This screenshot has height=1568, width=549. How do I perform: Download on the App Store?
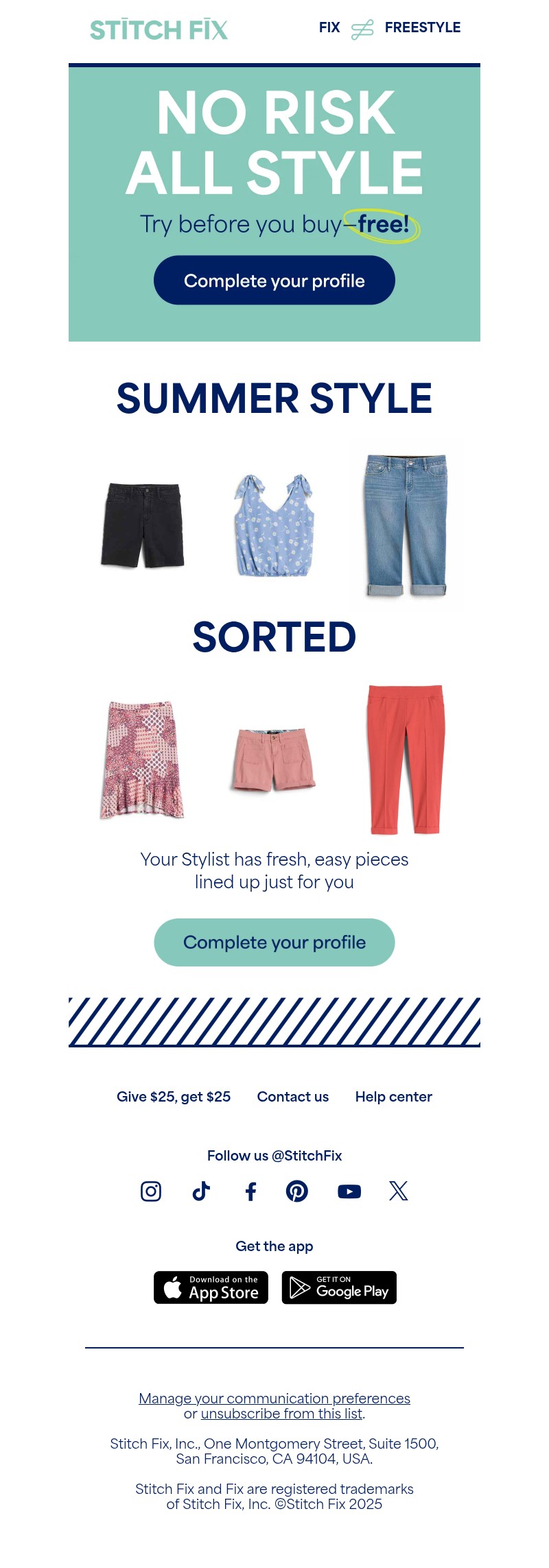click(x=211, y=1287)
